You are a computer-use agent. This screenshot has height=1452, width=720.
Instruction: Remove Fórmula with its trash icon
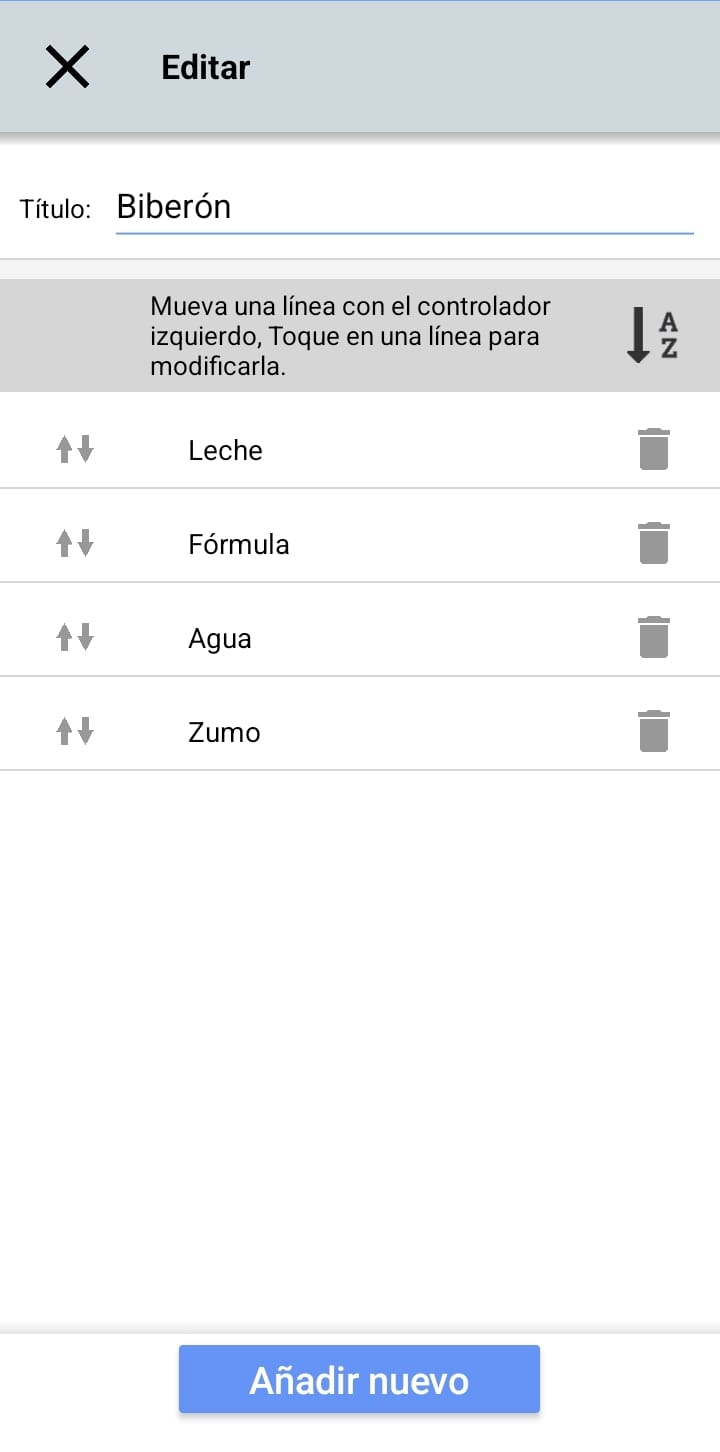653,543
